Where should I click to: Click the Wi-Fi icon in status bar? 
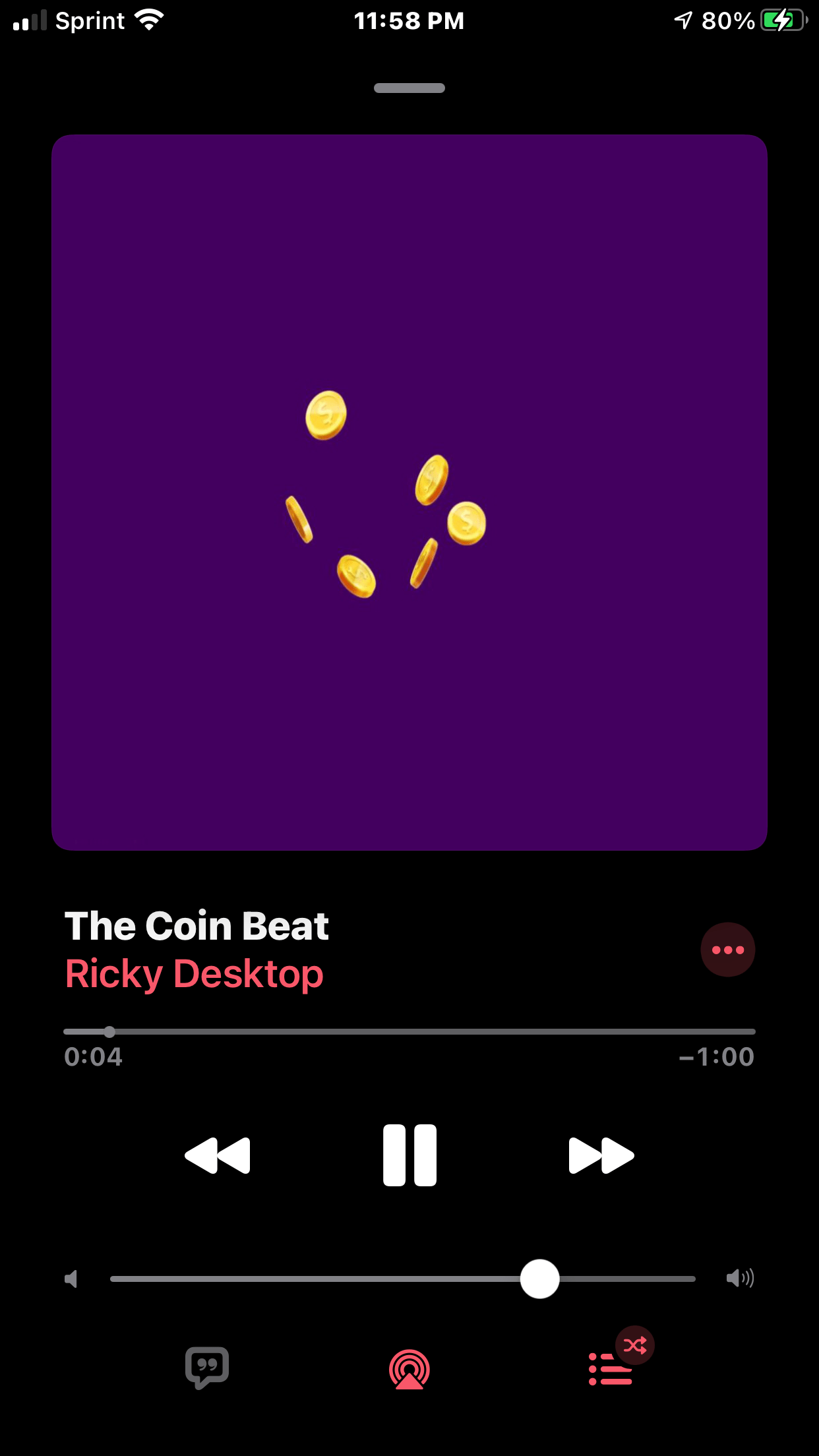(x=150, y=20)
